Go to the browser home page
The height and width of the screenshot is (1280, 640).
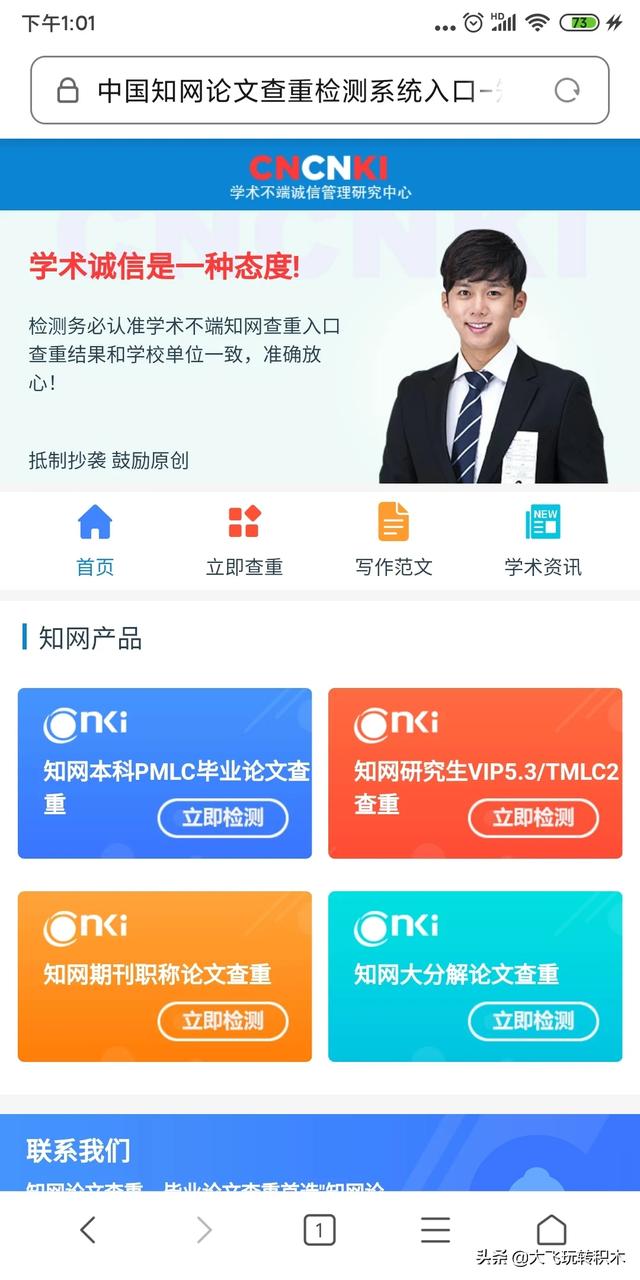(551, 1230)
